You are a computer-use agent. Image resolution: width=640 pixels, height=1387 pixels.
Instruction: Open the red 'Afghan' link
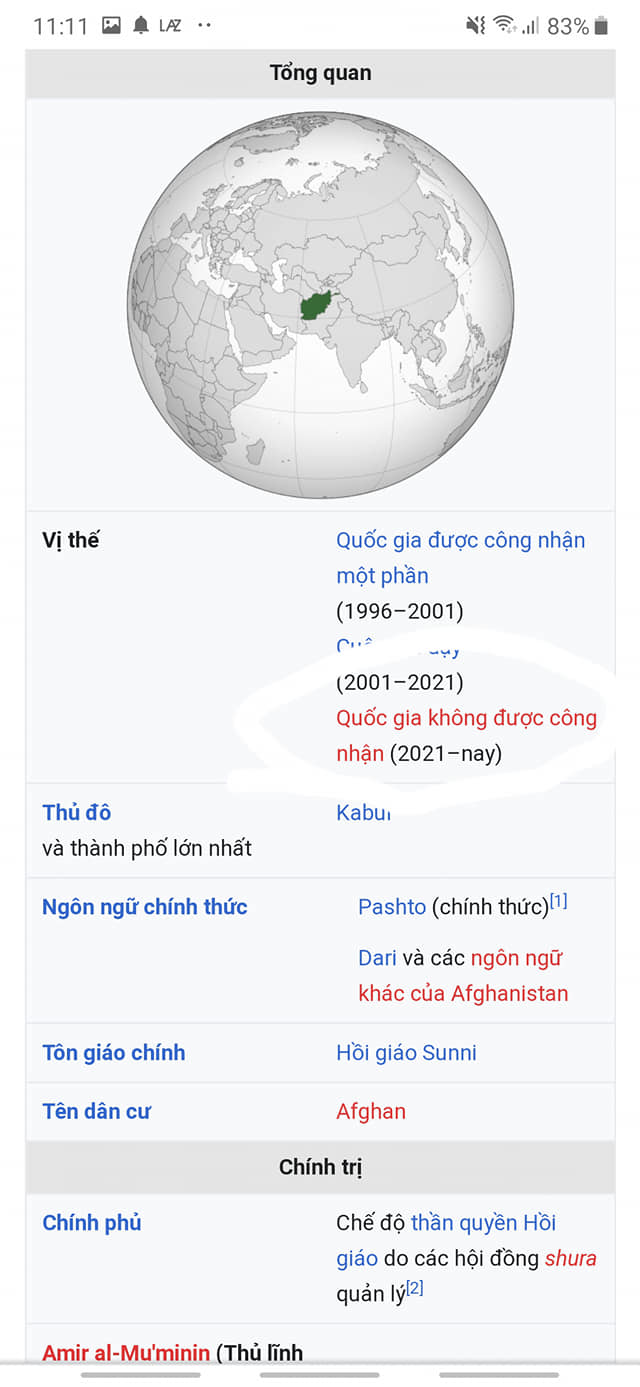[x=371, y=1111]
